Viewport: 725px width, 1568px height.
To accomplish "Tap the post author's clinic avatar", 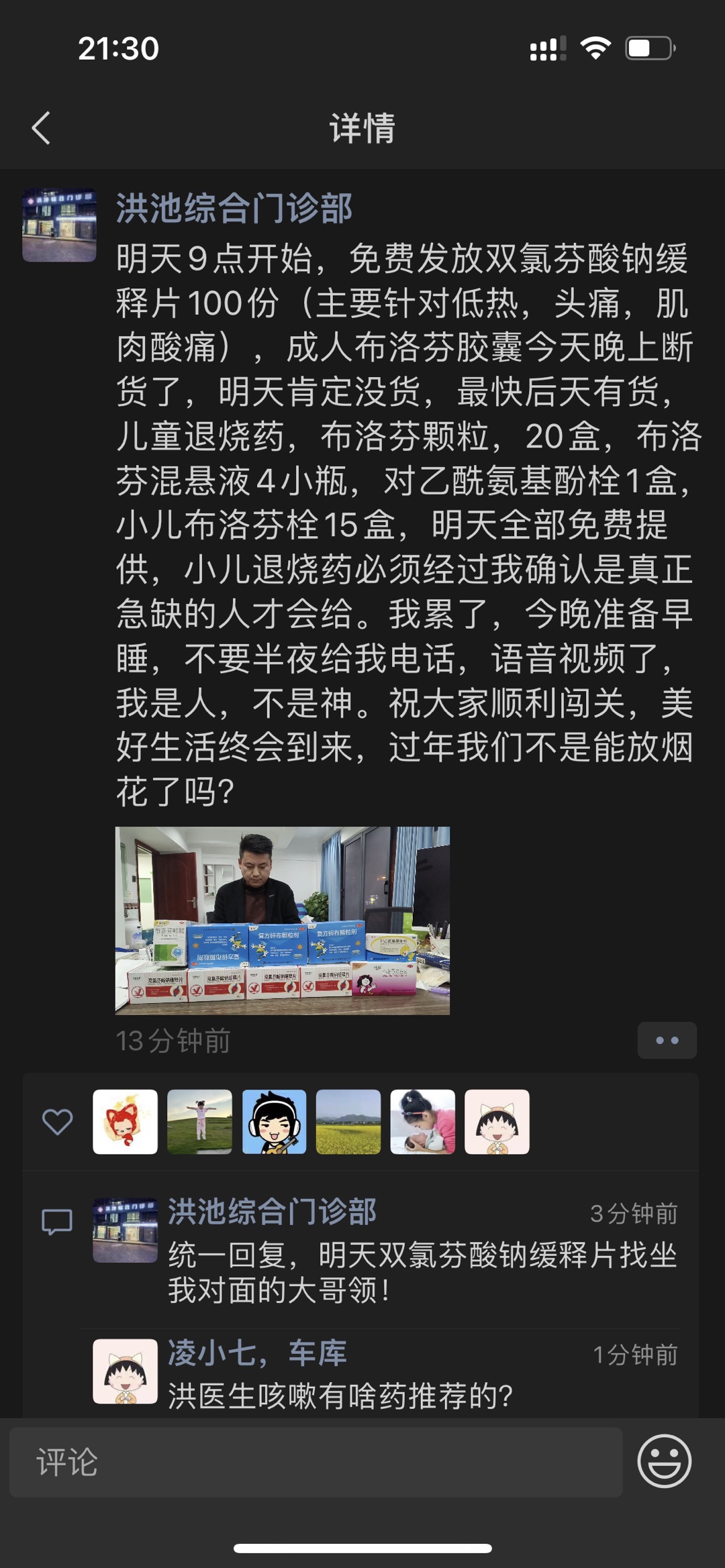I will [59, 225].
